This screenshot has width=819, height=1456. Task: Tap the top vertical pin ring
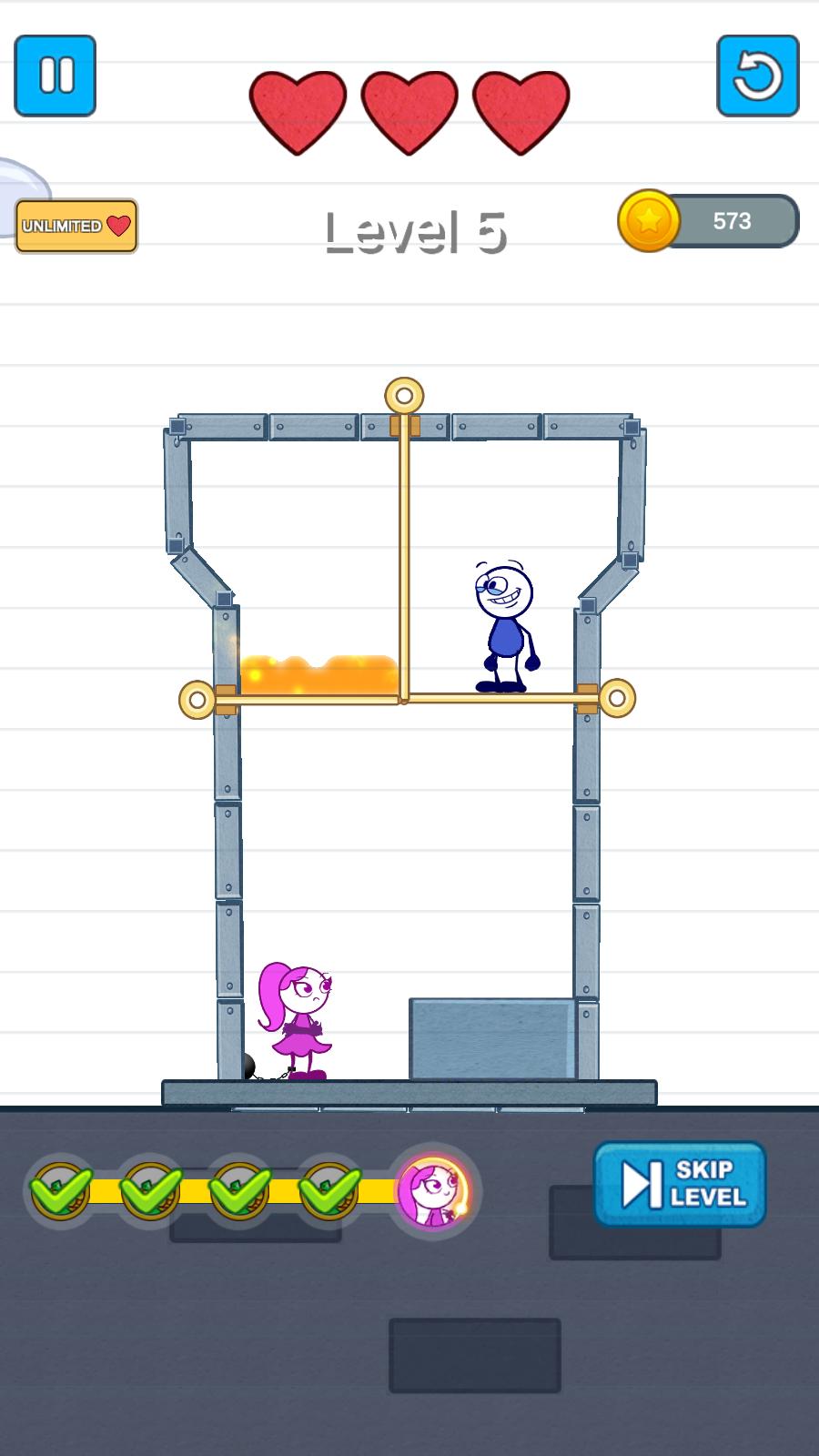click(404, 397)
